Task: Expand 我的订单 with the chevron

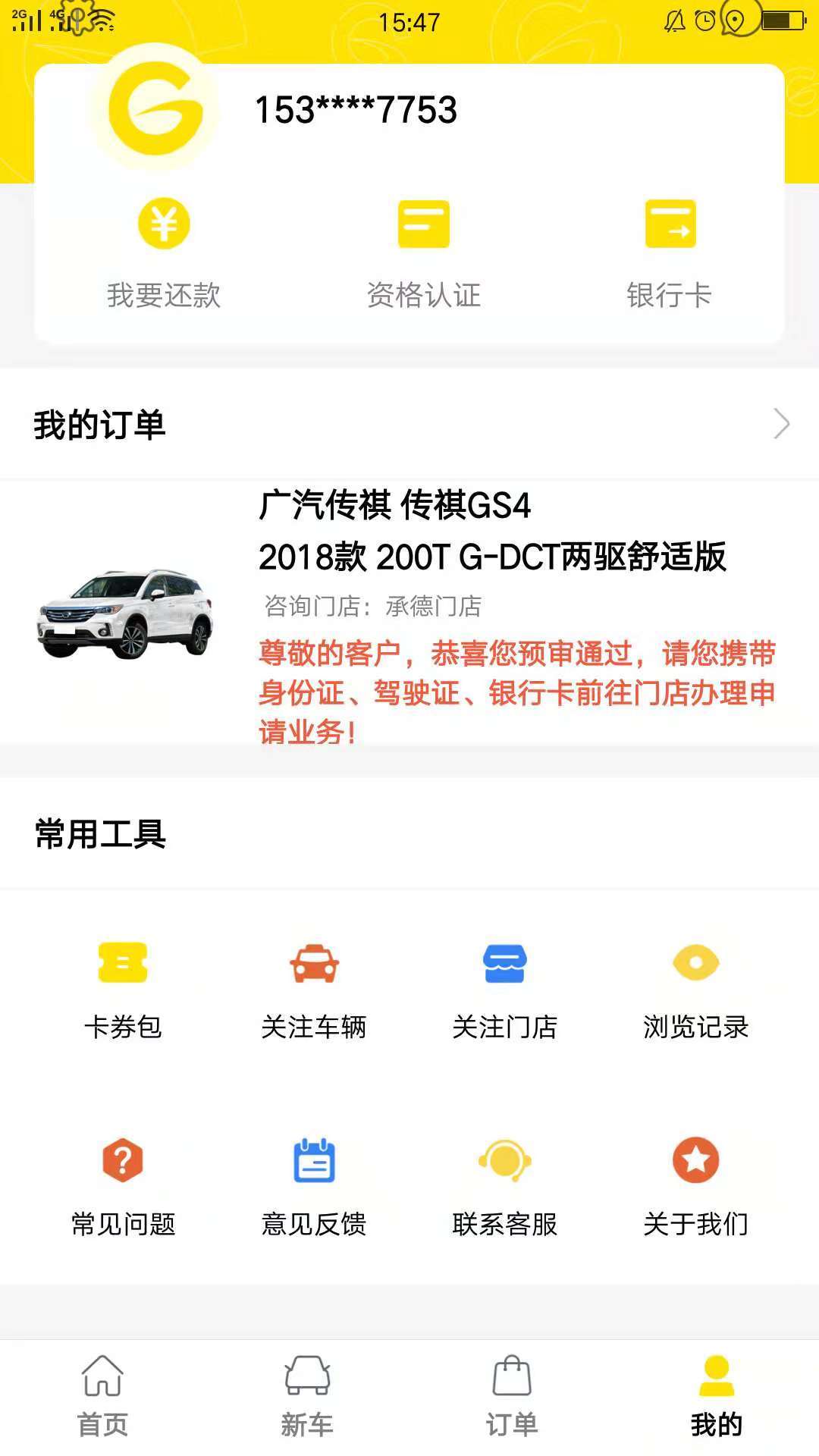Action: [781, 424]
